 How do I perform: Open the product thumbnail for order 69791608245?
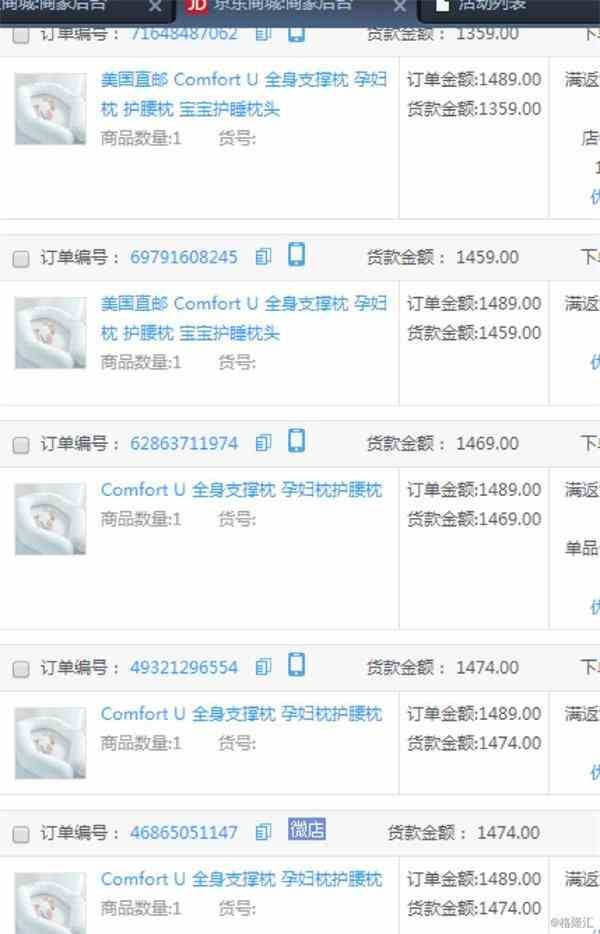pyautogui.click(x=50, y=332)
